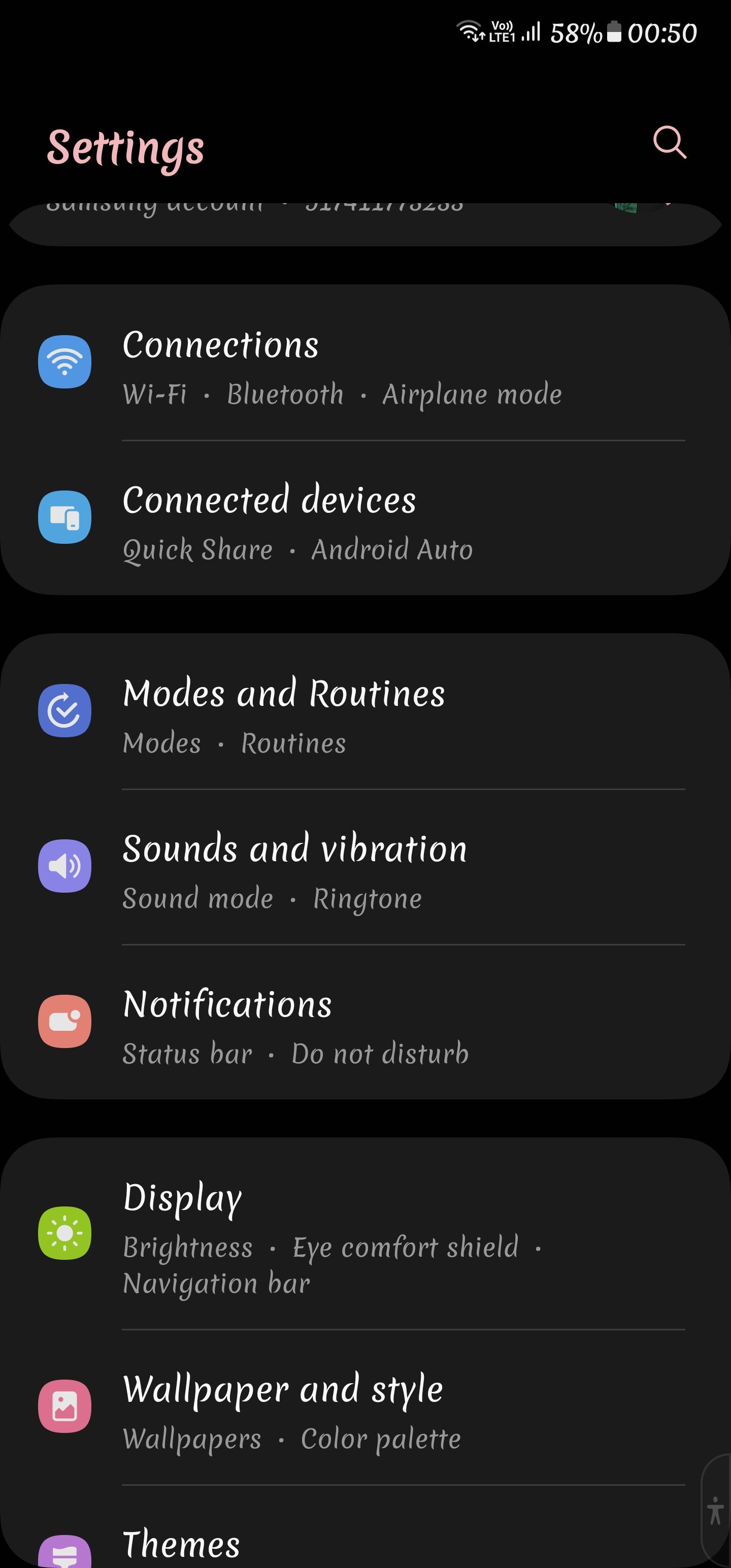Open Notifications settings
731x1568 pixels.
coord(365,1023)
